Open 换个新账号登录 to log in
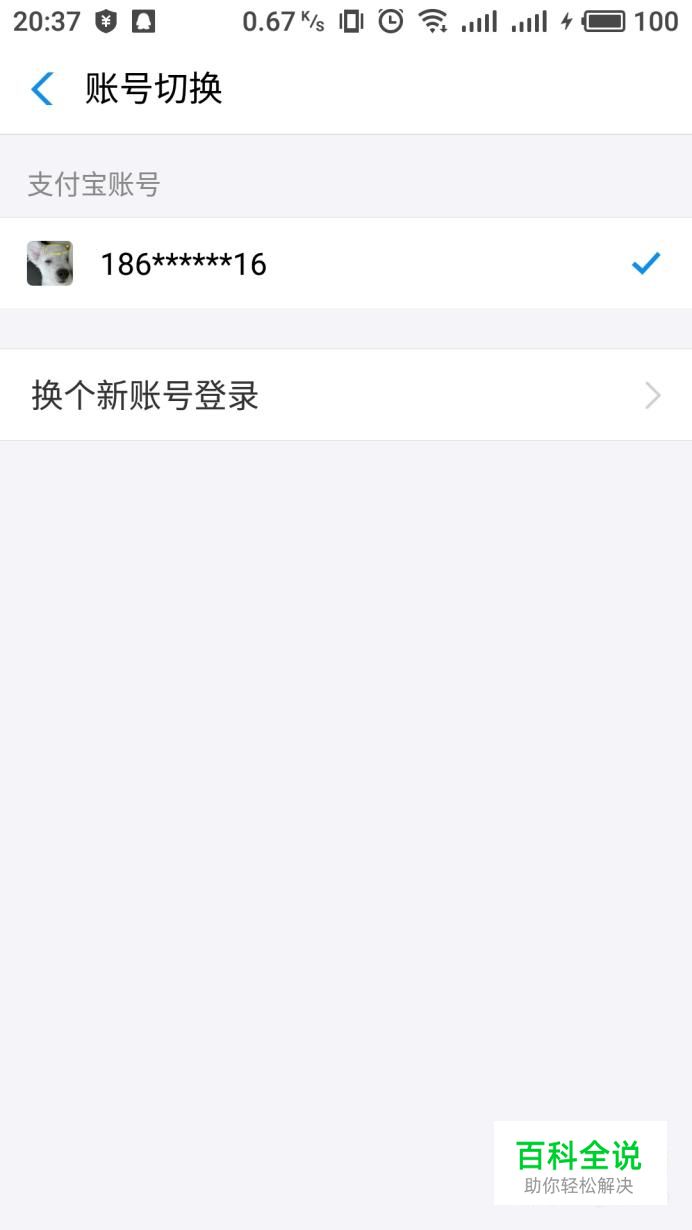Viewport: 692px width, 1230px height. (x=345, y=395)
